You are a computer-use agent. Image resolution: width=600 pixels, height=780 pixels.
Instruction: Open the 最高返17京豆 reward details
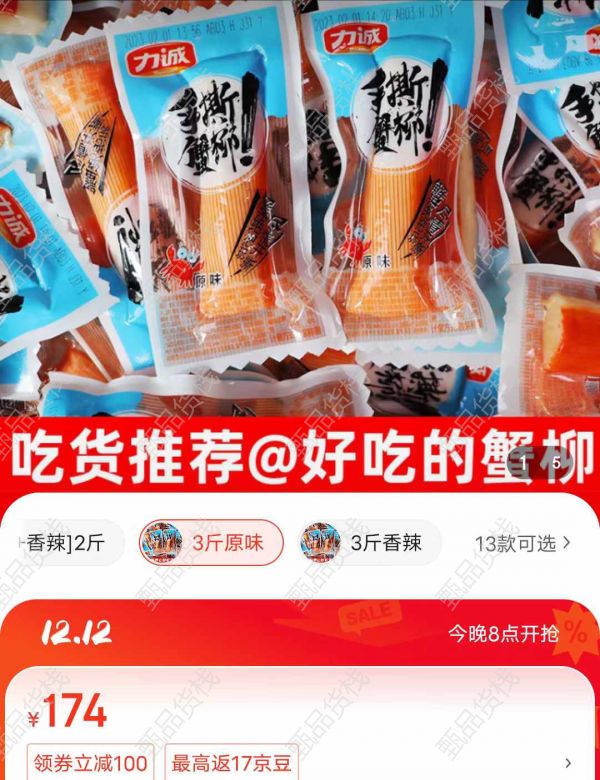(x=231, y=763)
